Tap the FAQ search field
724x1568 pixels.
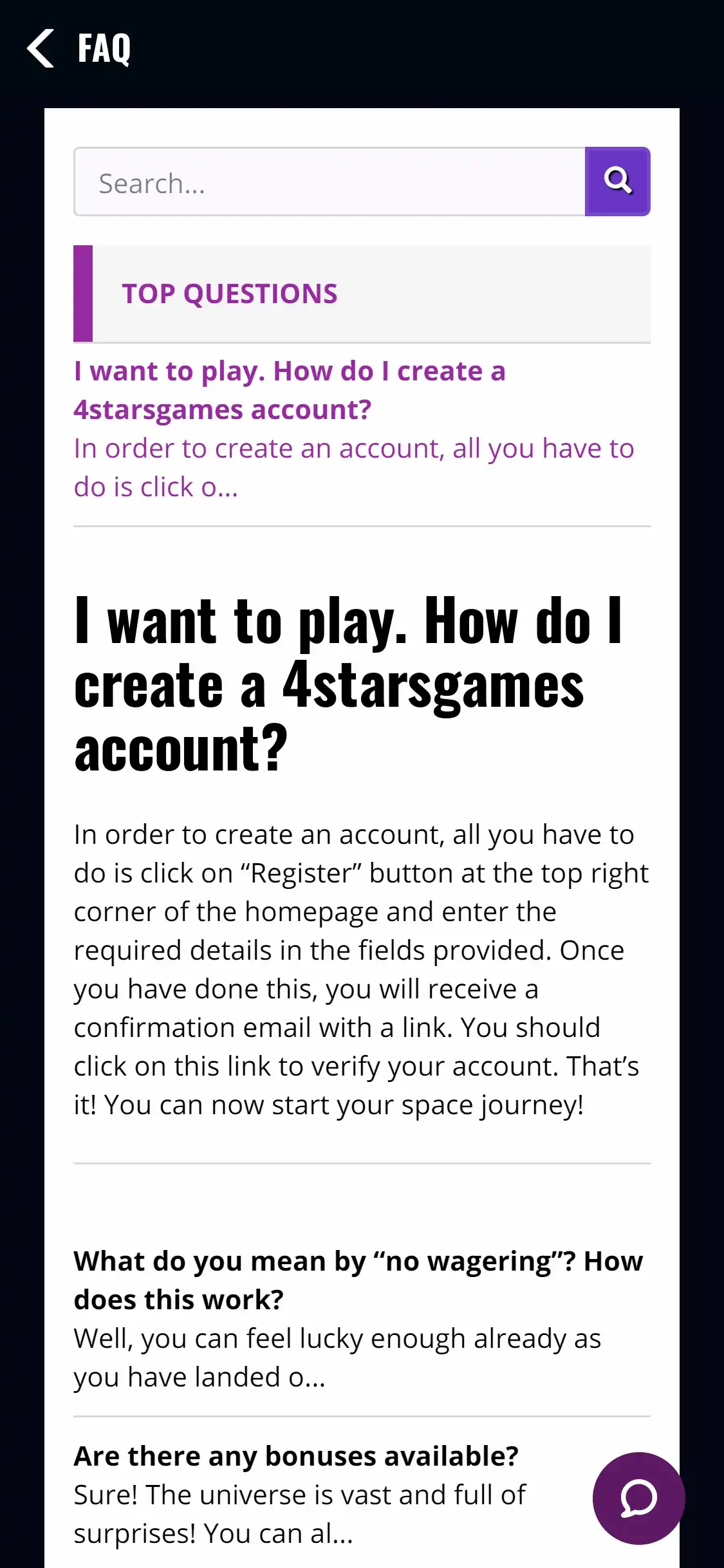(x=330, y=183)
